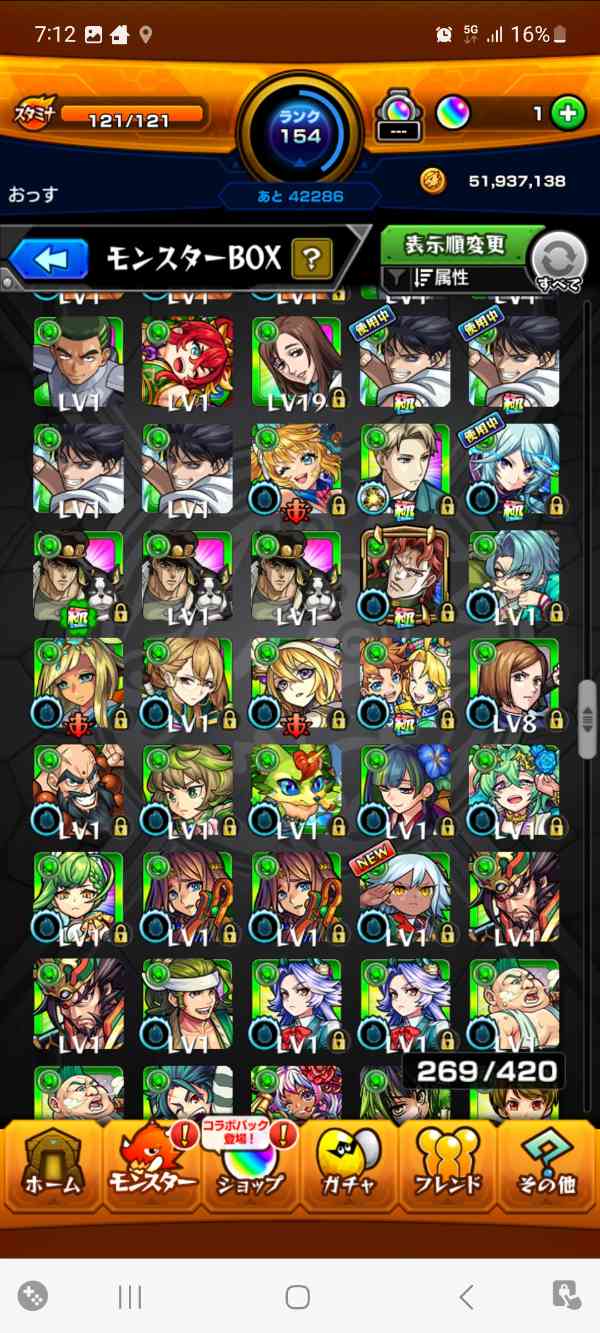Select the green cat creature monster

296,790
